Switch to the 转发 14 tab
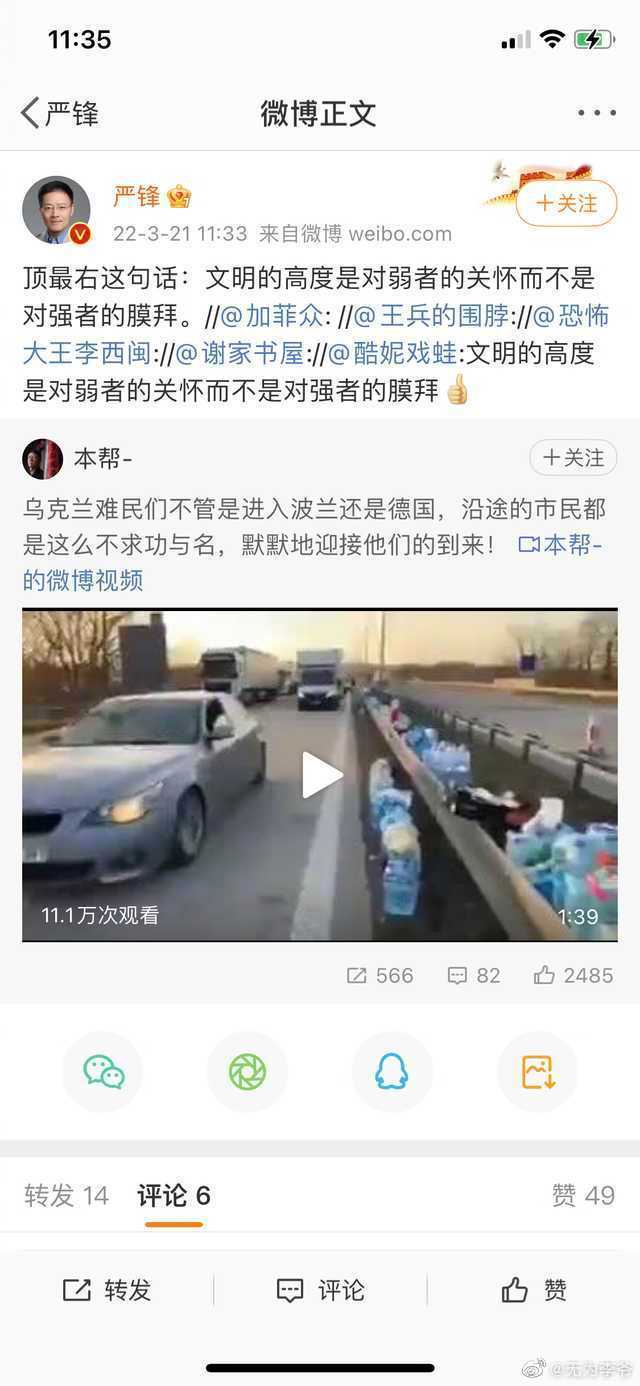 (66, 1195)
